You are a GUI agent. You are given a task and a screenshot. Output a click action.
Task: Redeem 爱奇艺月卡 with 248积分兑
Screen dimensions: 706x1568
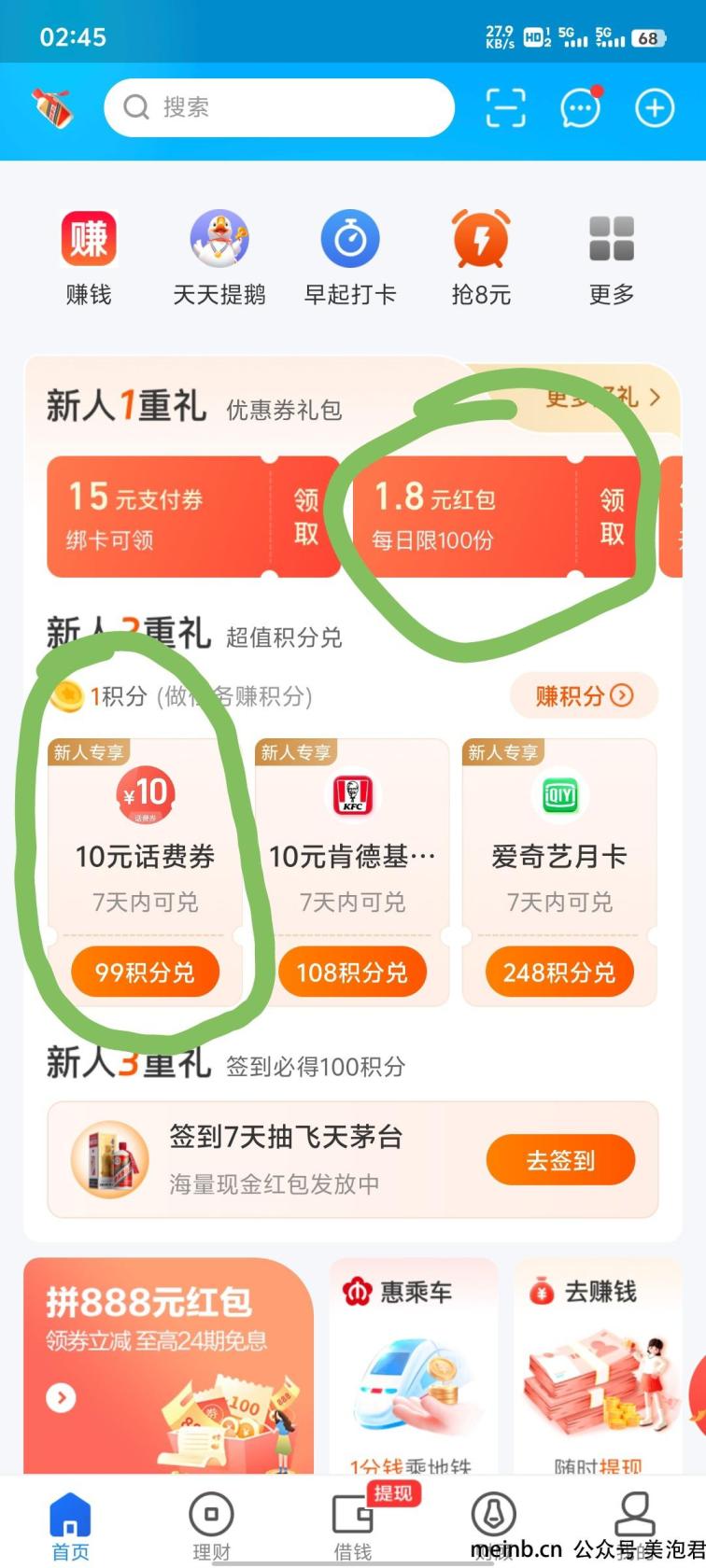pyautogui.click(x=559, y=973)
